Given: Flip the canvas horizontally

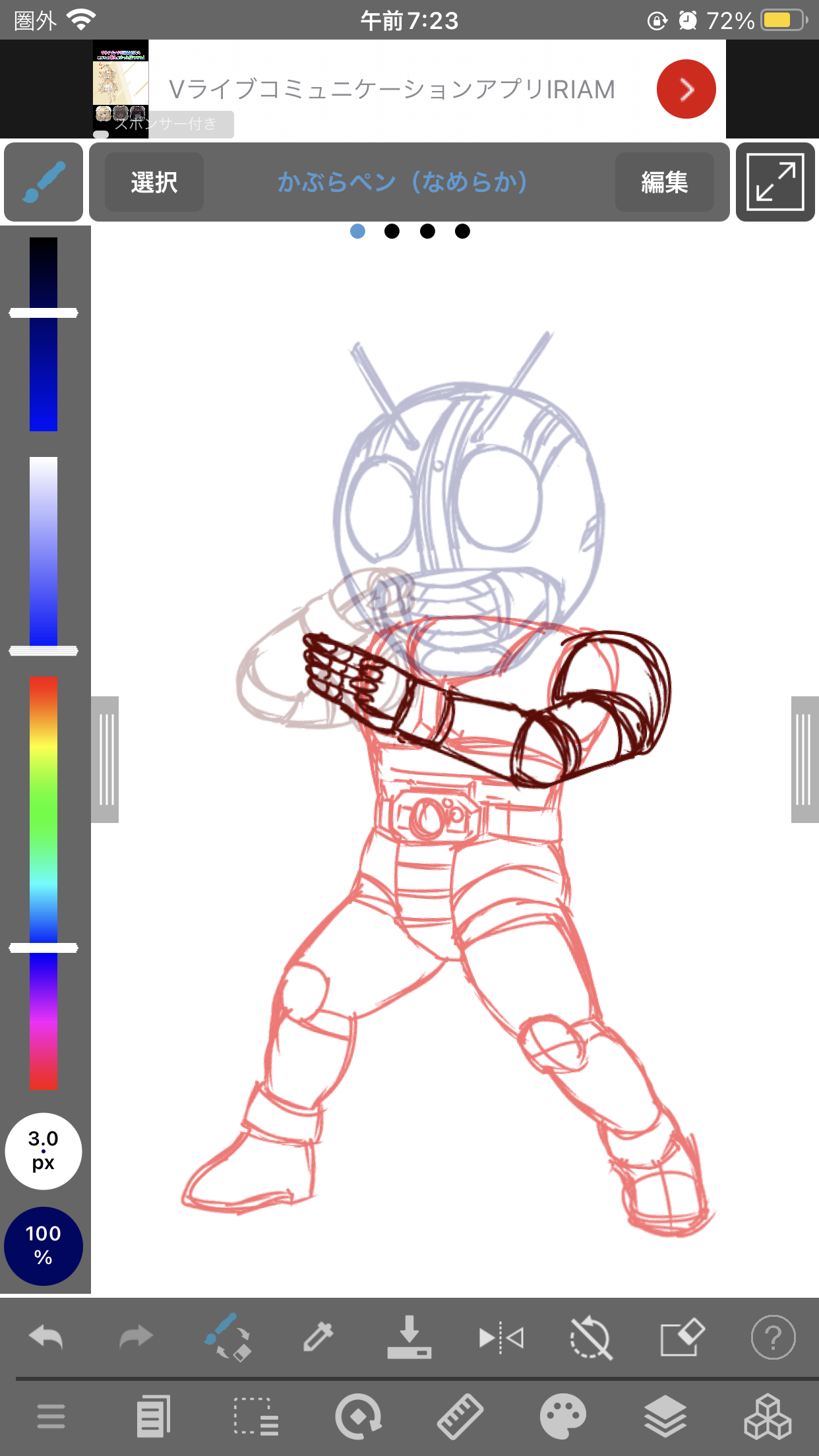Looking at the screenshot, I should pyautogui.click(x=501, y=1337).
